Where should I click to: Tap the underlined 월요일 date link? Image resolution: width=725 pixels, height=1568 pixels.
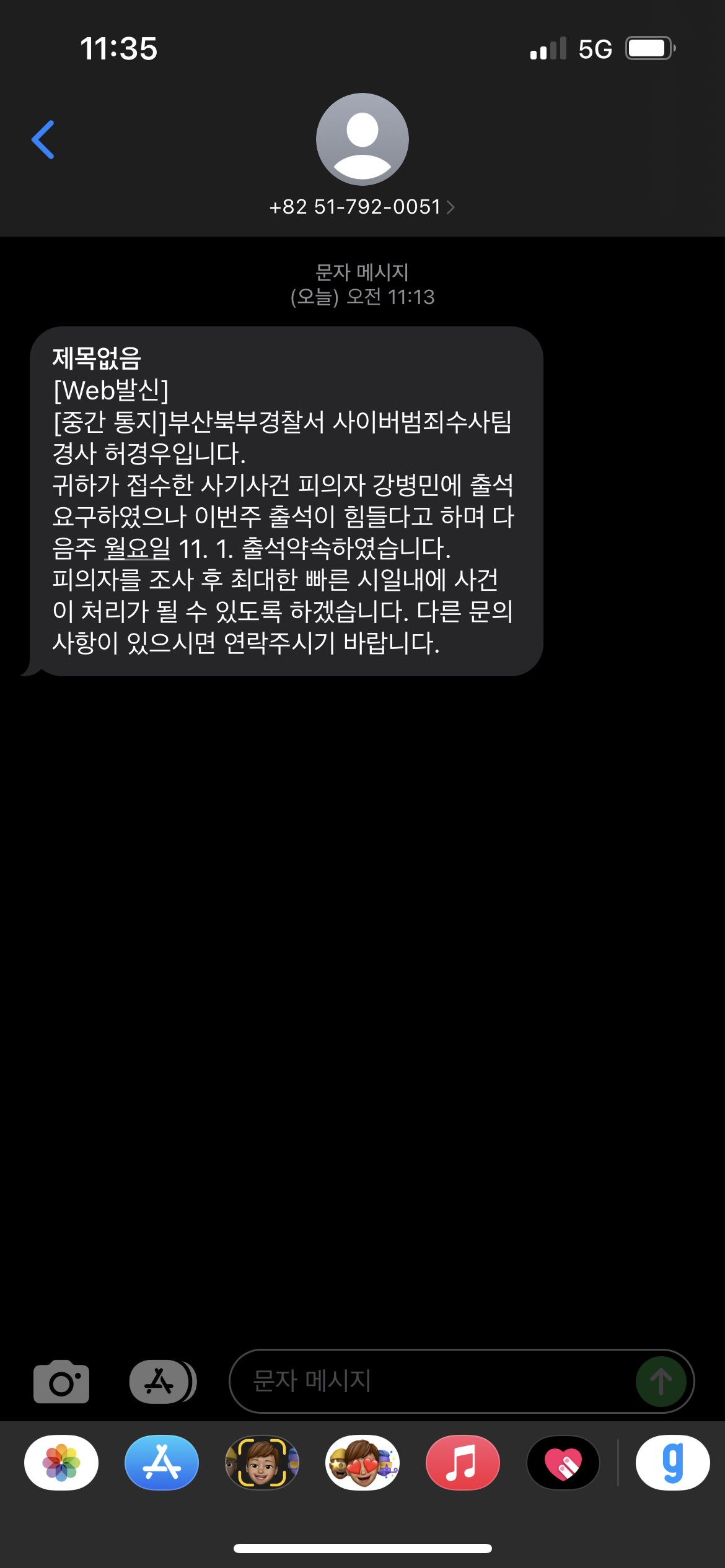137,548
